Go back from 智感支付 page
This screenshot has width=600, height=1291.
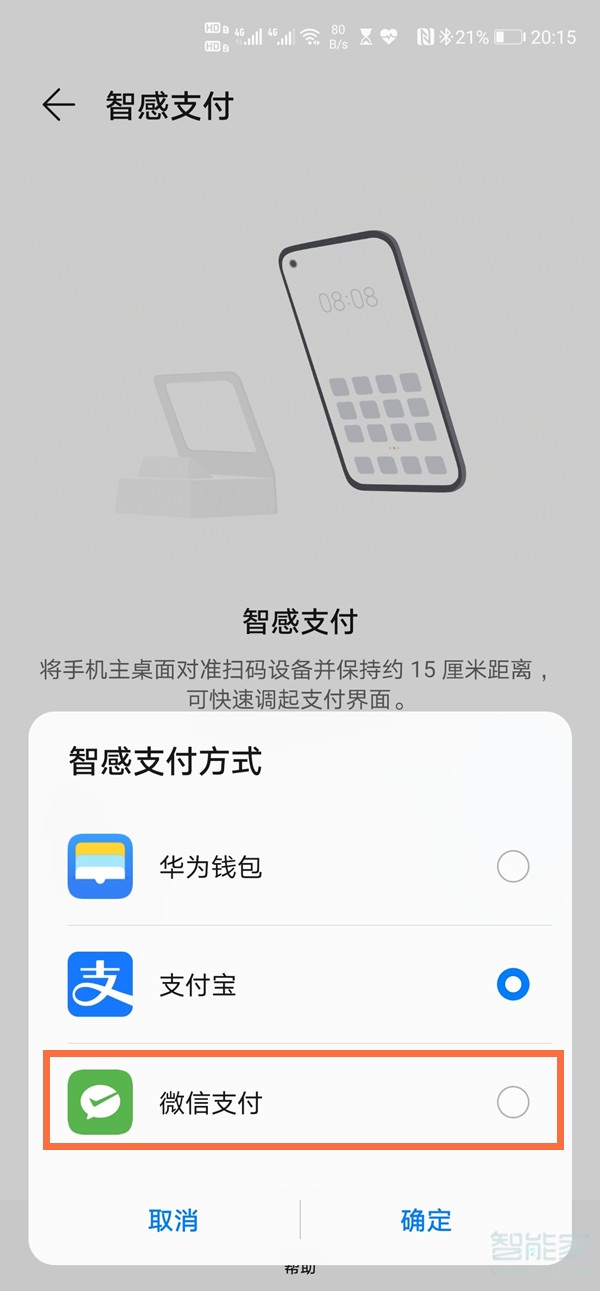pos(58,106)
